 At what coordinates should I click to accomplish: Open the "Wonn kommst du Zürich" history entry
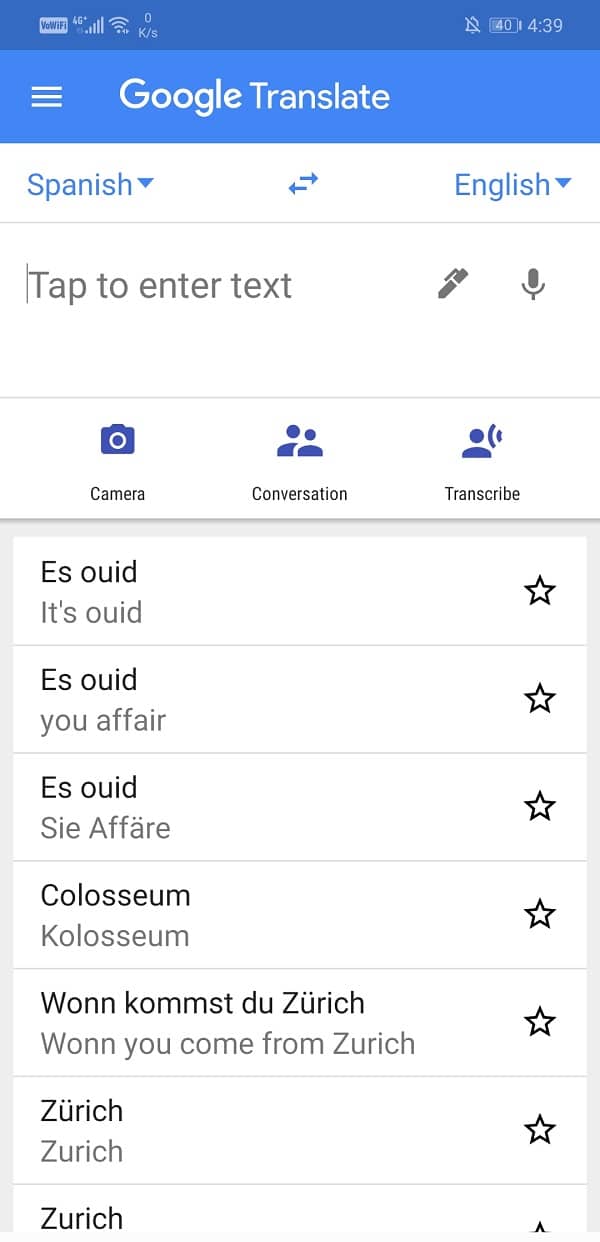point(250,1023)
